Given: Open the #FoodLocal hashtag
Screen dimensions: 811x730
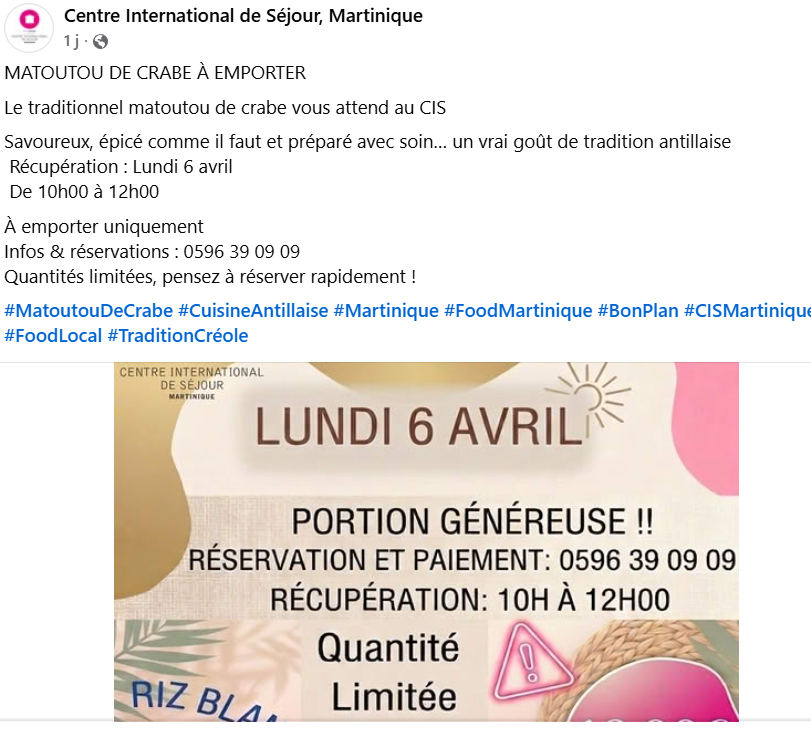Looking at the screenshot, I should point(53,336).
